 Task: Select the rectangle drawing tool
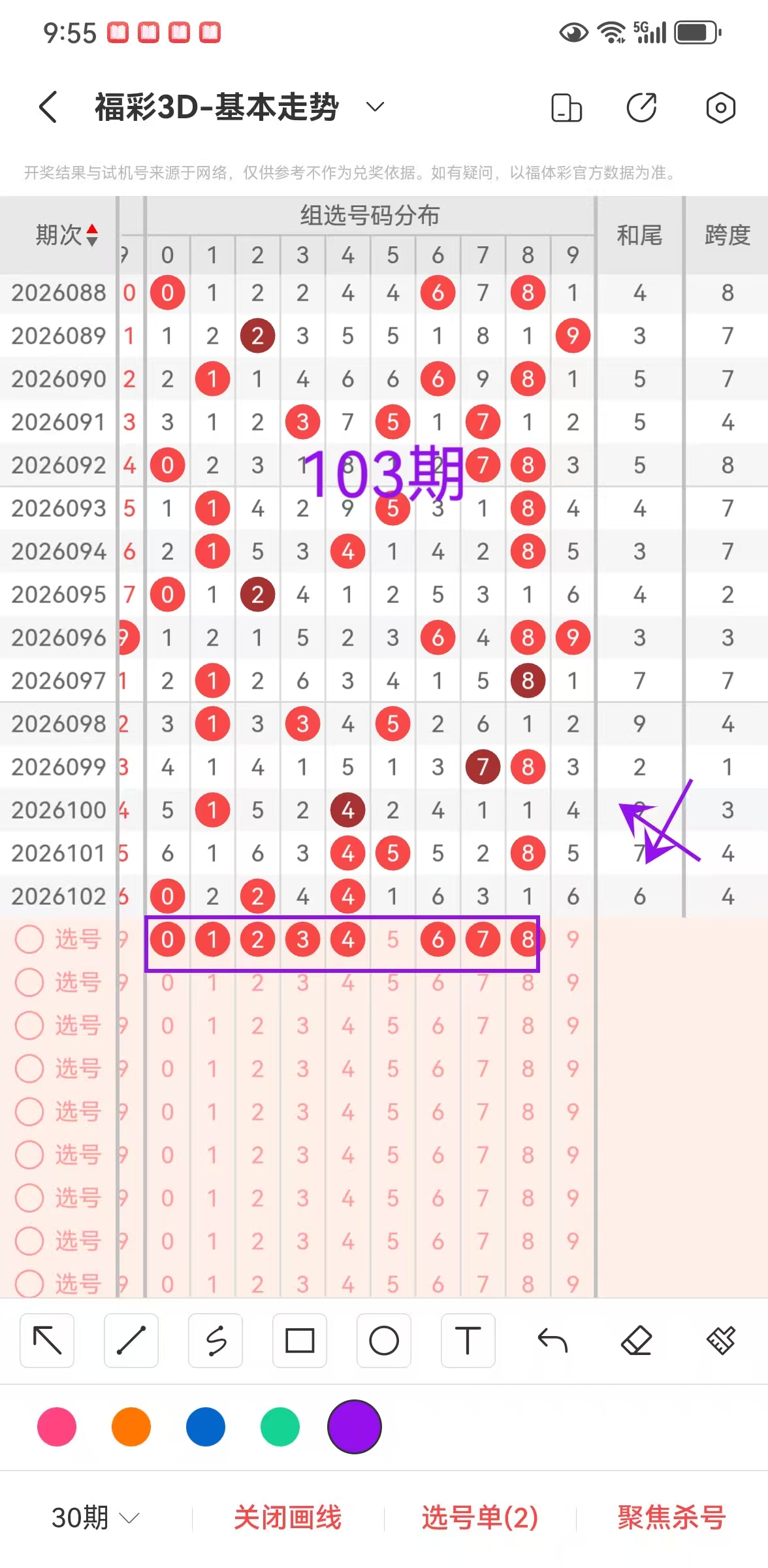300,1341
